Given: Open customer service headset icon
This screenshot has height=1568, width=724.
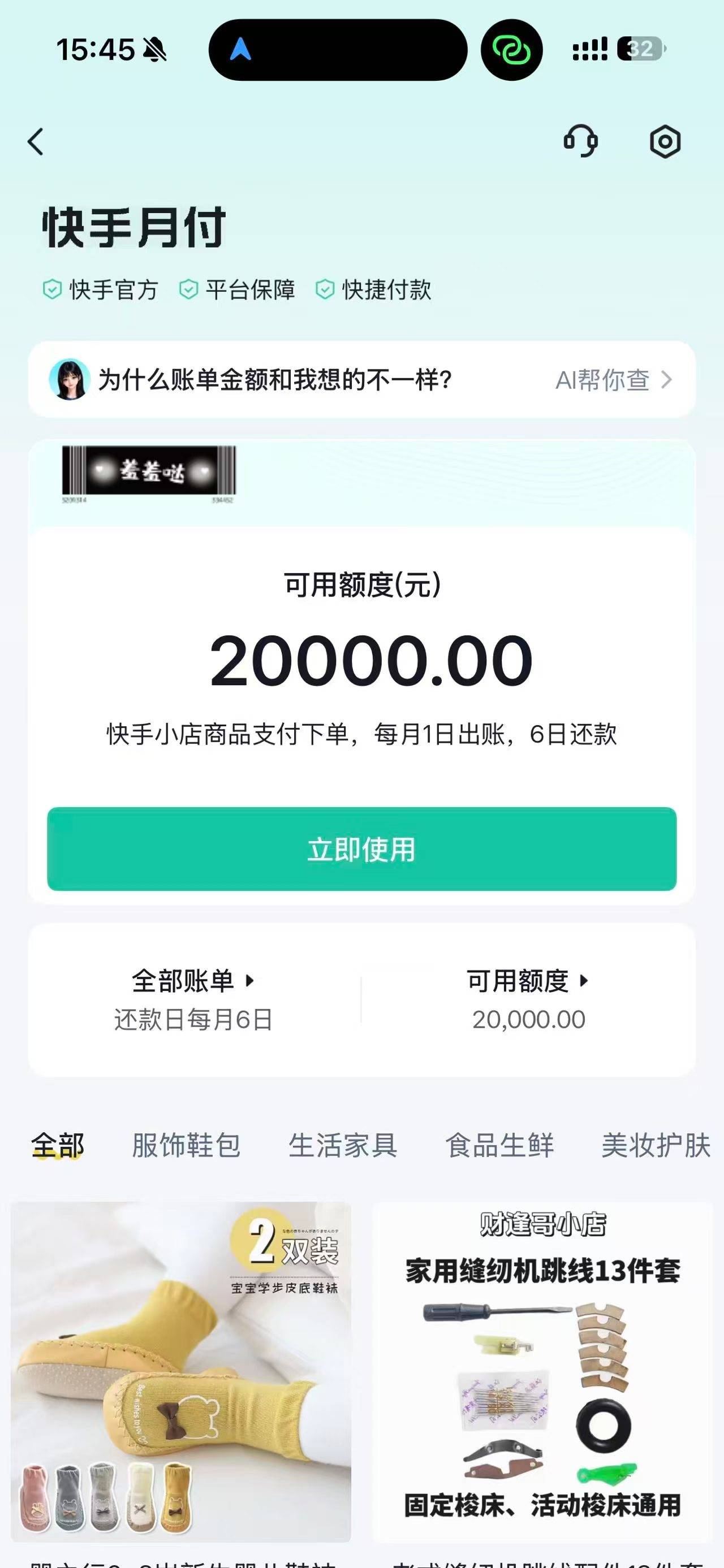Looking at the screenshot, I should 580,141.
